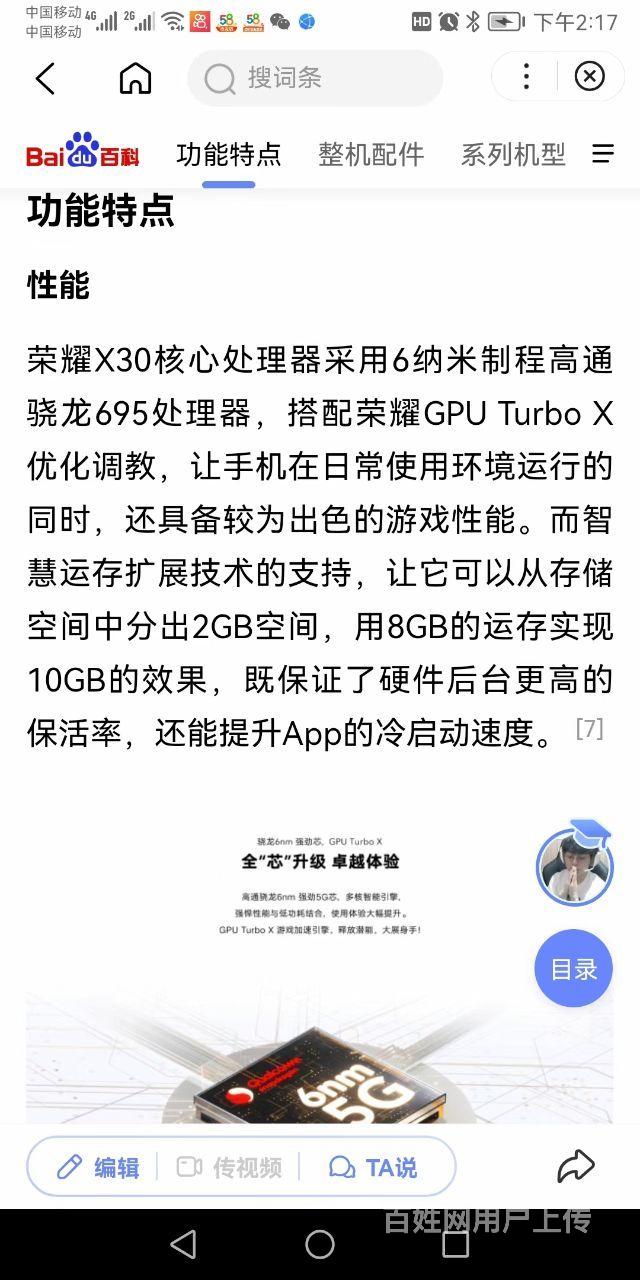The height and width of the screenshot is (1280, 640).
Task: Open the home page icon
Action: (x=135, y=78)
